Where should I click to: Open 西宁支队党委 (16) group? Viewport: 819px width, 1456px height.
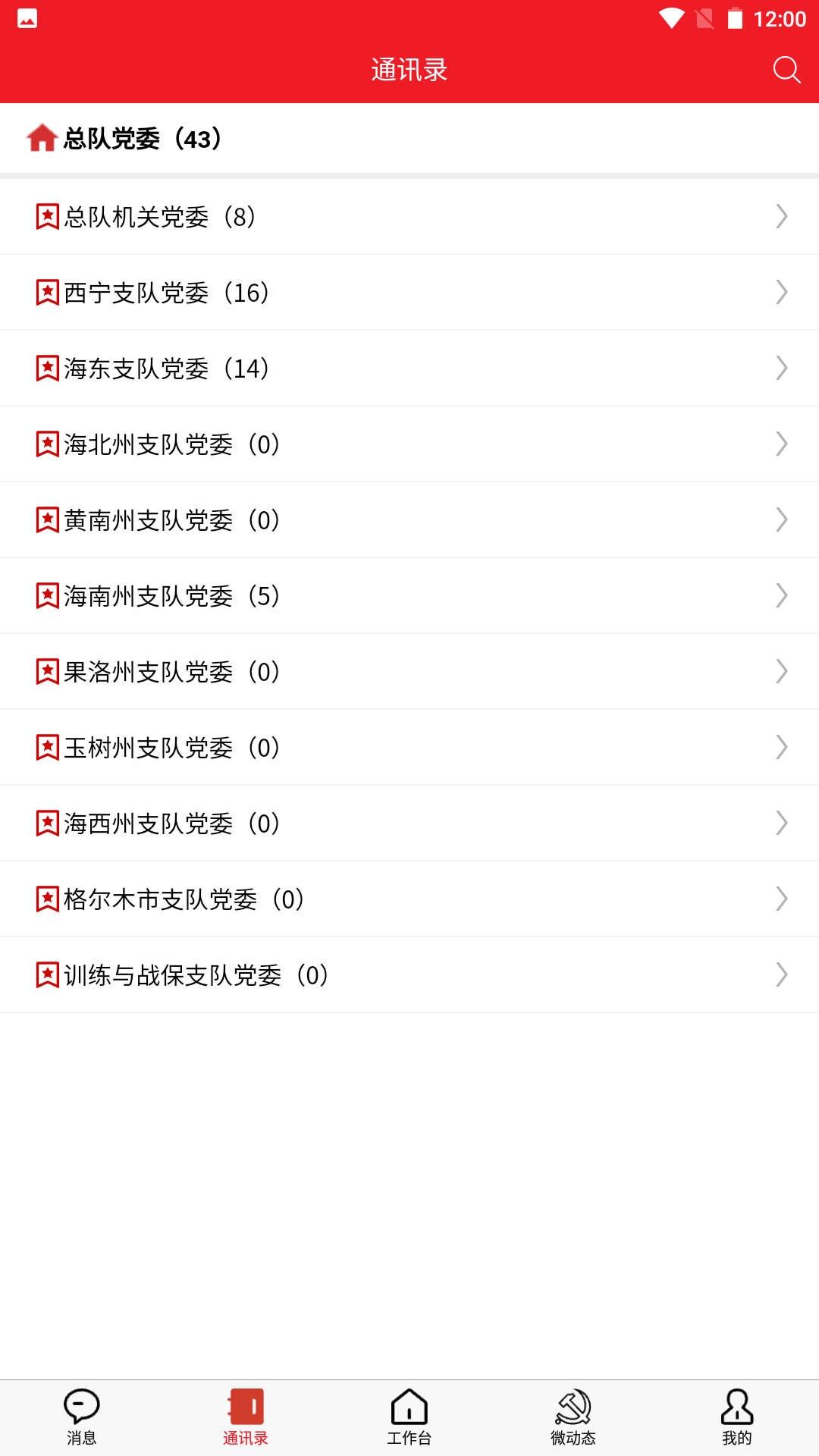pos(409,293)
